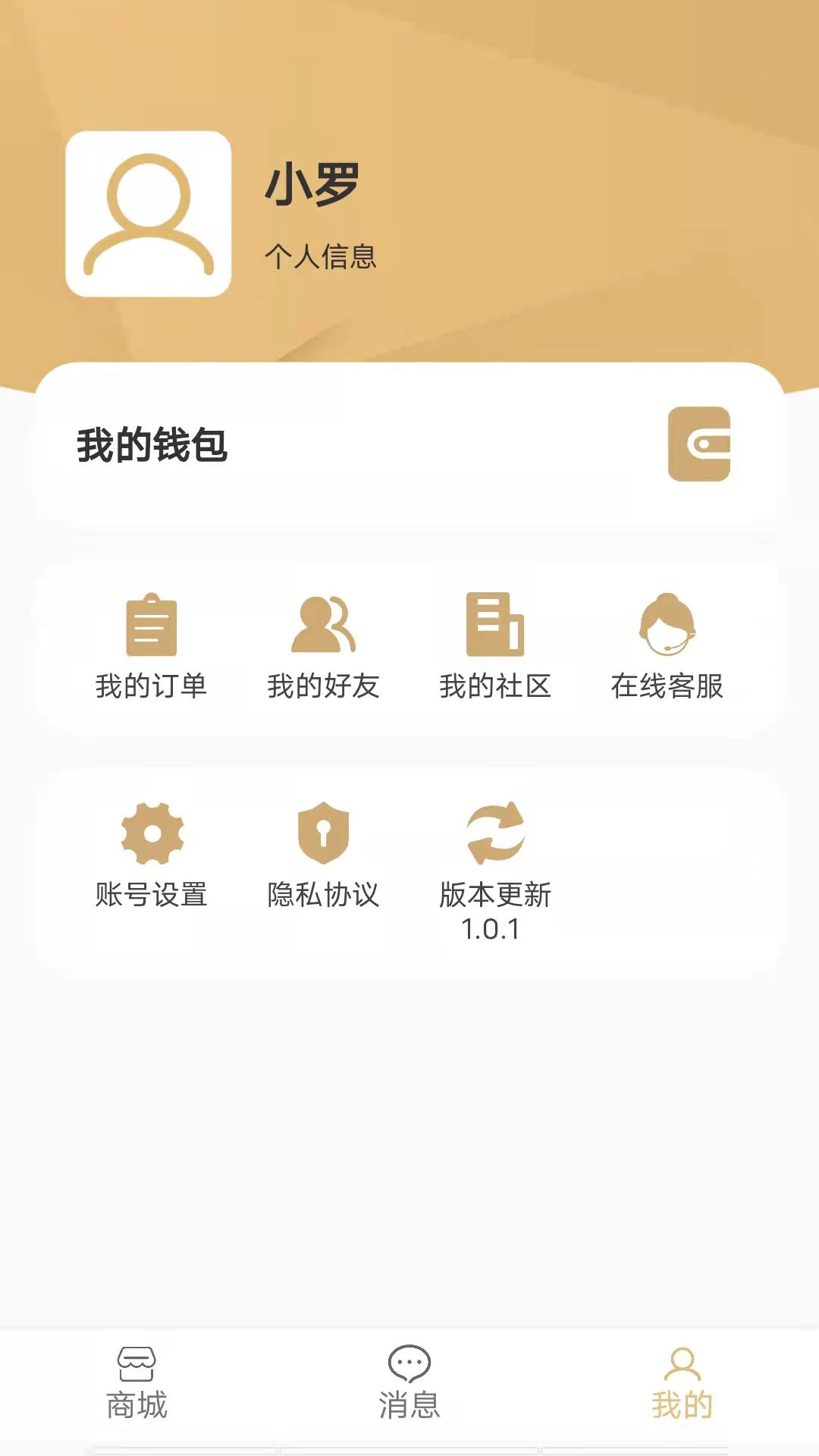Go to 我的社区 community
Image resolution: width=819 pixels, height=1456 pixels.
495,647
